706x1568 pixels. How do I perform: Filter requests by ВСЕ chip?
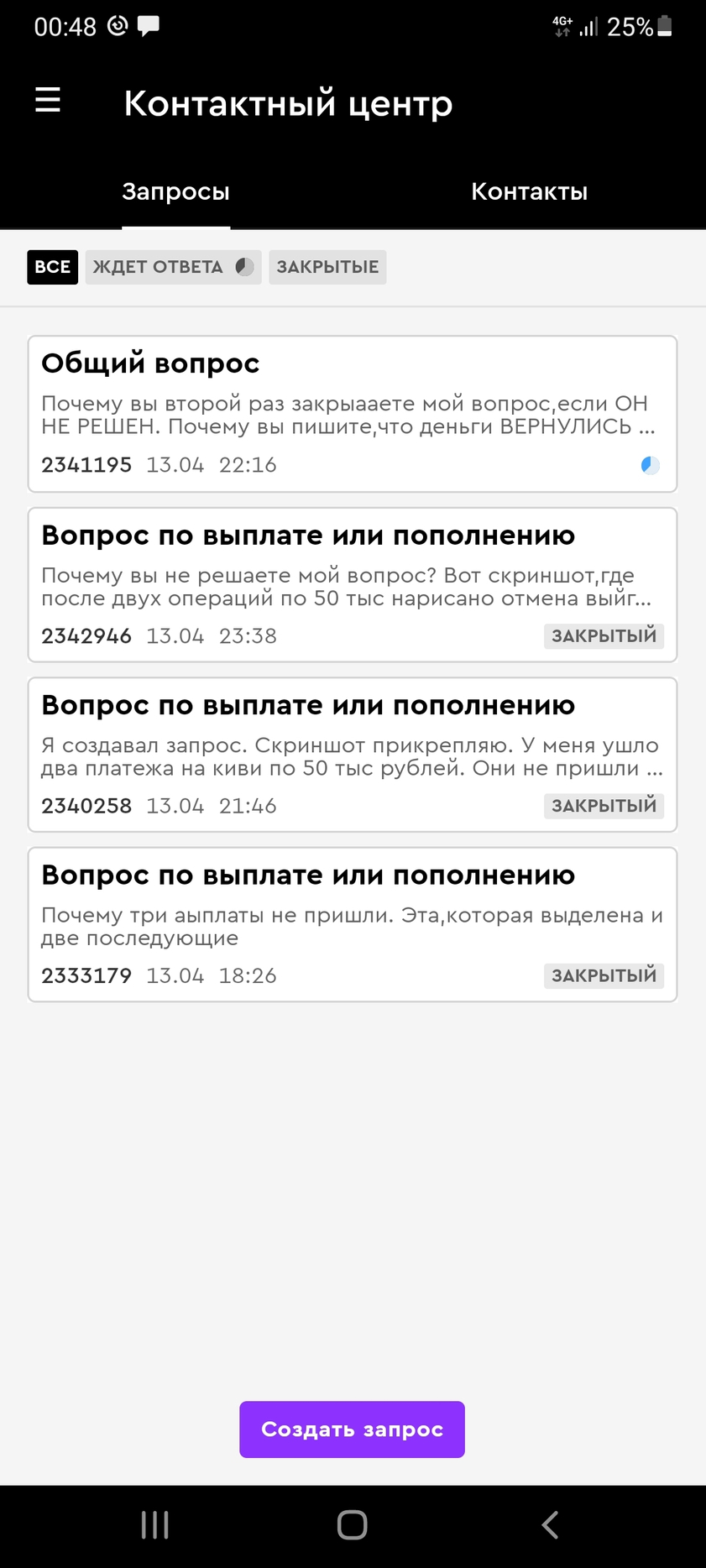[52, 267]
